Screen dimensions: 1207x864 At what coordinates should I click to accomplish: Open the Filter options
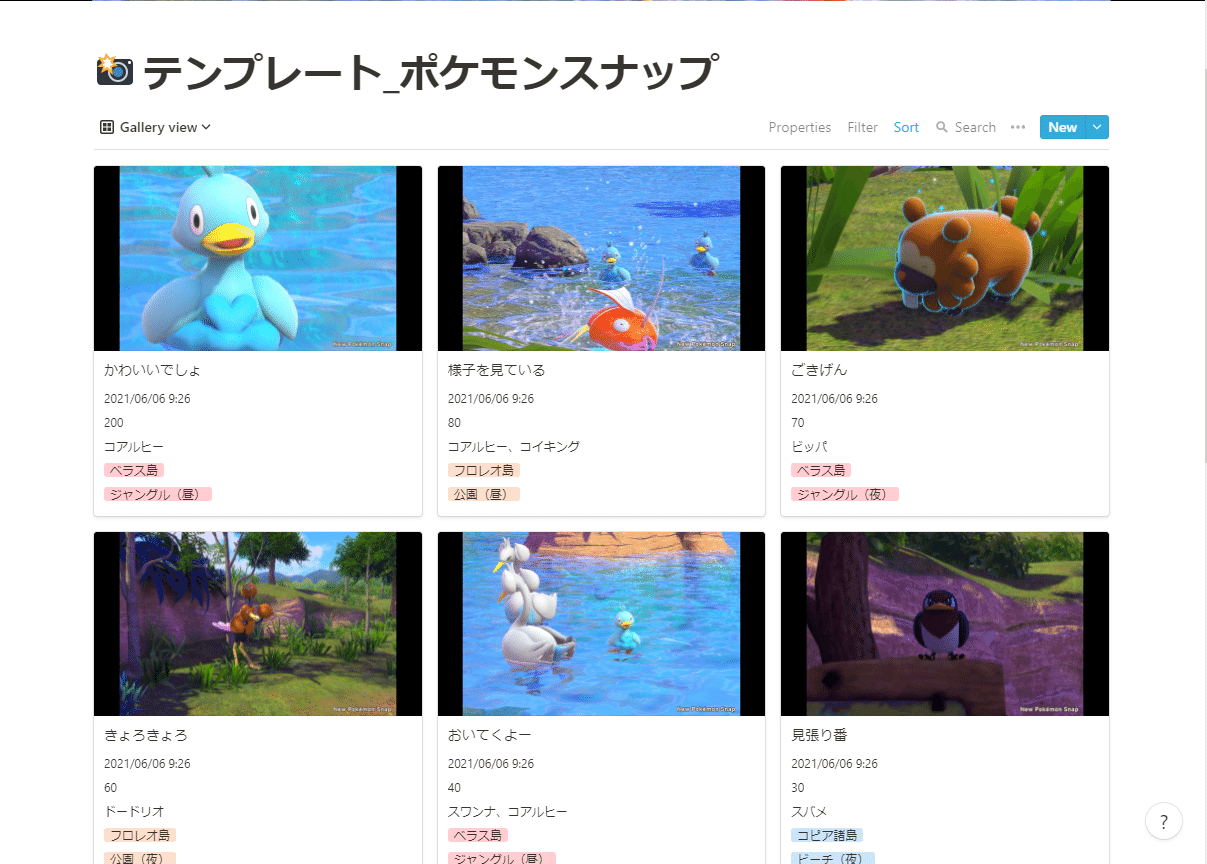coord(862,127)
